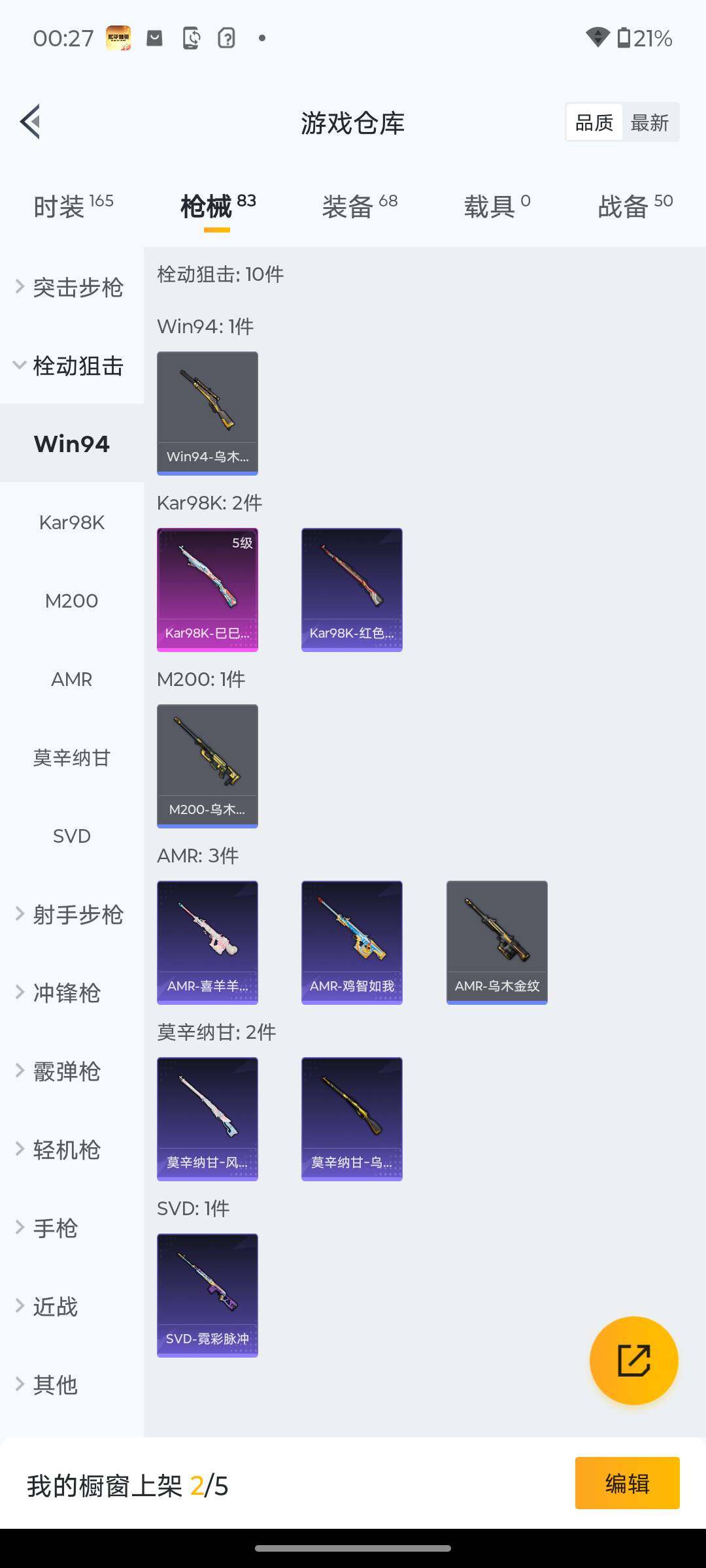Open the AMR-乌木金纹 skin card

pyautogui.click(x=497, y=942)
